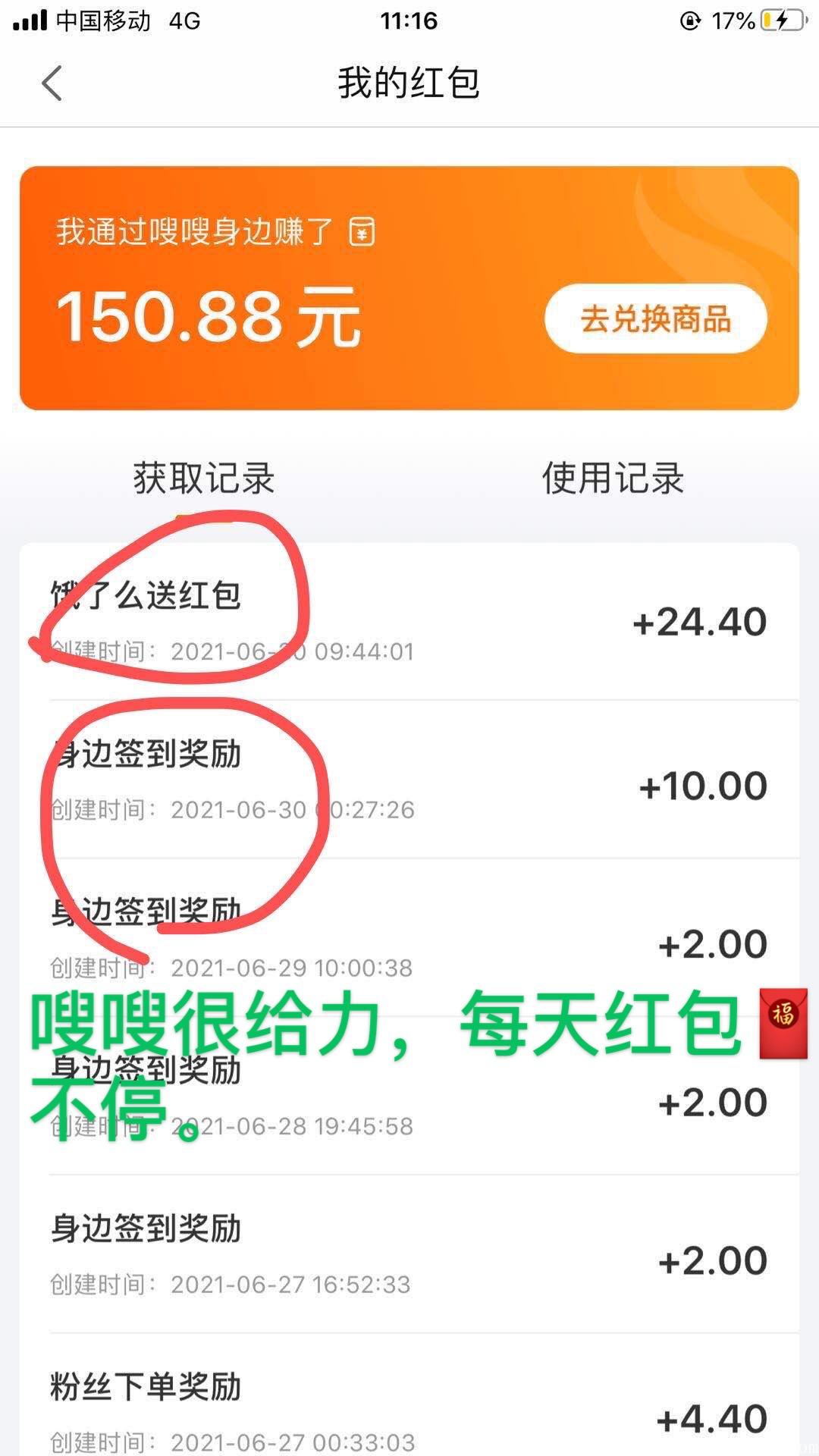Tap the clock showing 11:16
This screenshot has width=819, height=1456.
coord(409,20)
